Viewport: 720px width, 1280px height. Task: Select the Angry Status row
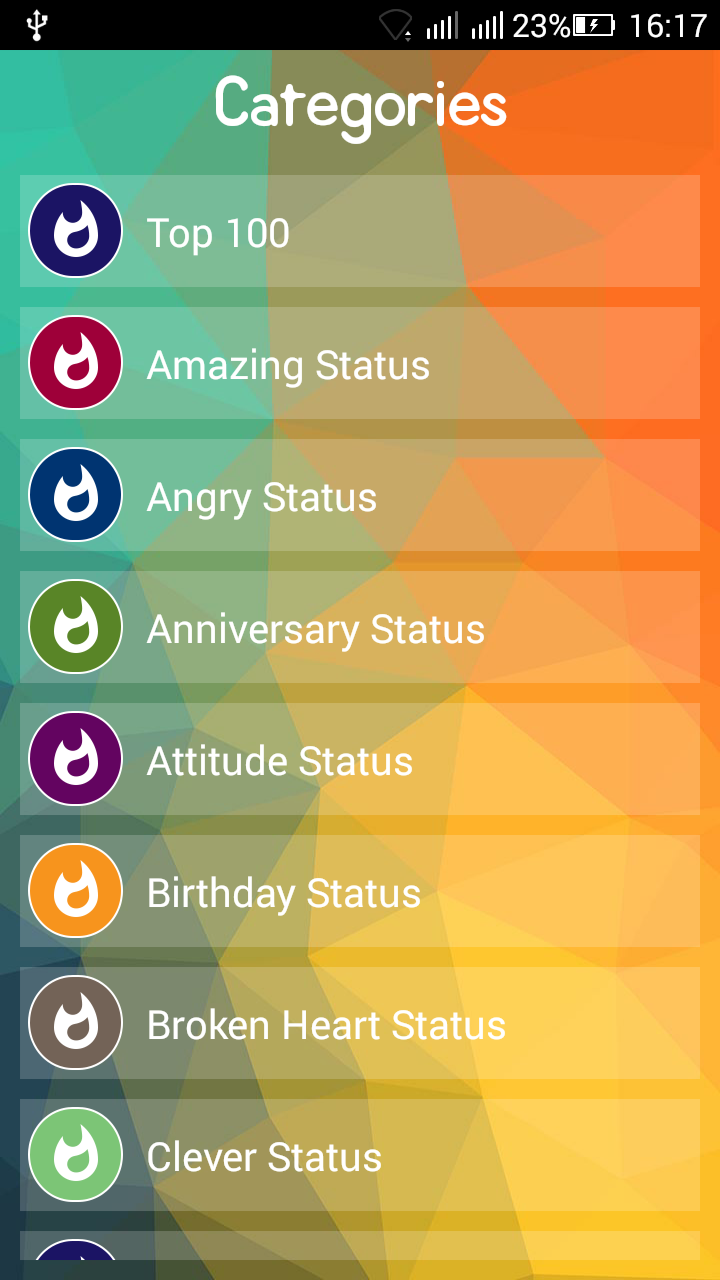tap(360, 495)
